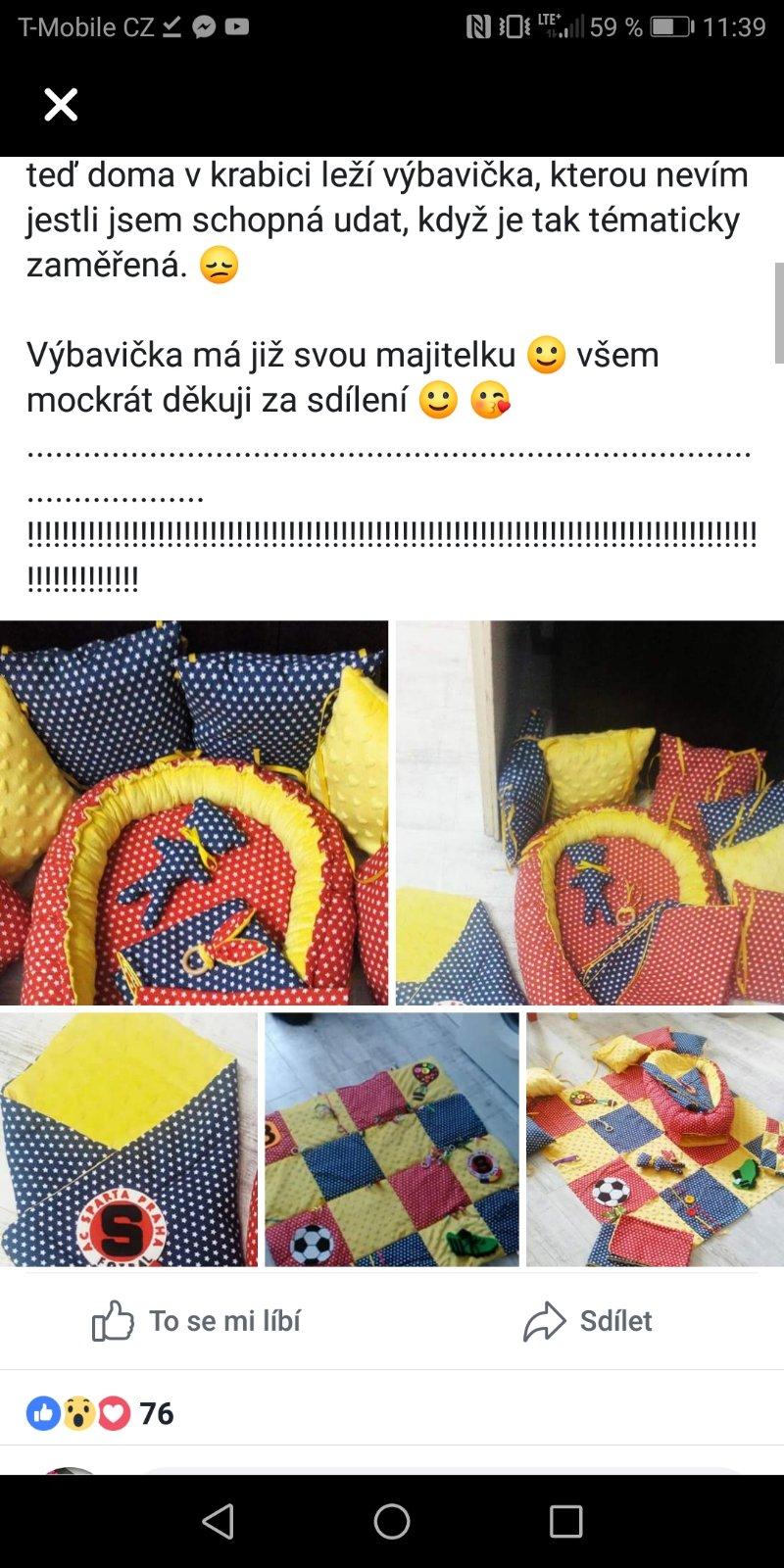This screenshot has height=1568, width=784.
Task: Open the photo of cushions by the wall
Action: (589, 812)
